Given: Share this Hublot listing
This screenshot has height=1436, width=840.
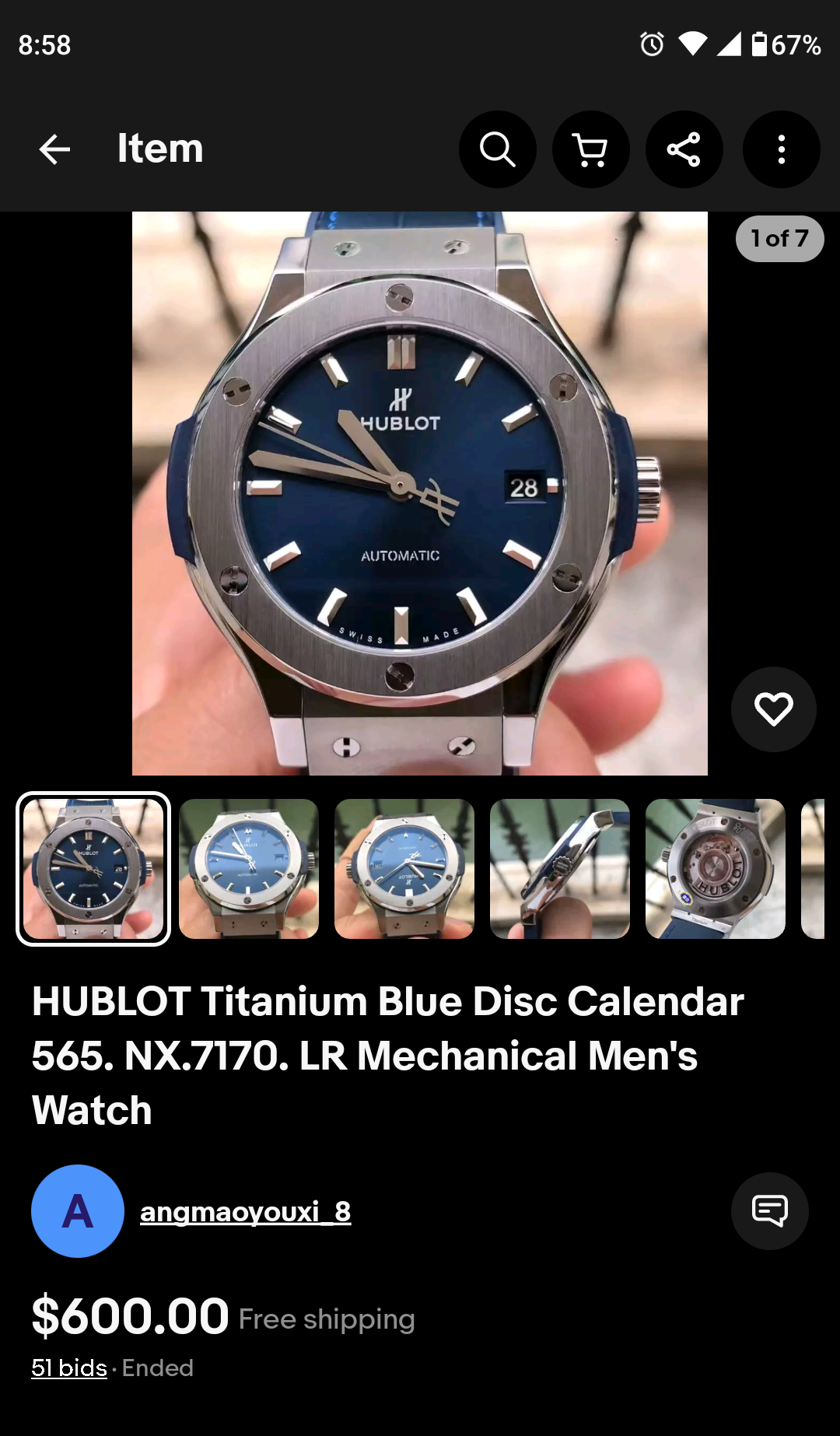Looking at the screenshot, I should [x=684, y=149].
